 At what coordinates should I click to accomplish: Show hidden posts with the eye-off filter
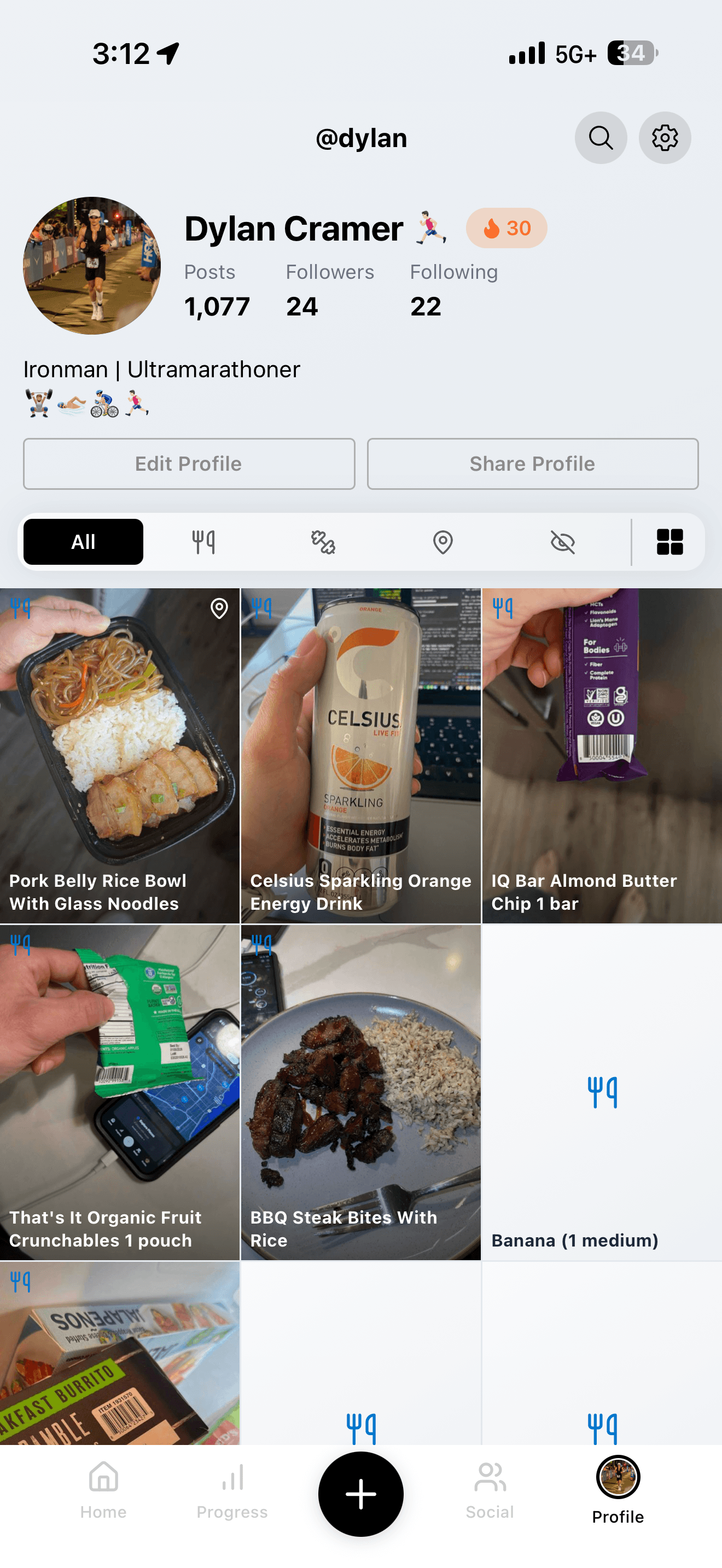tap(561, 541)
